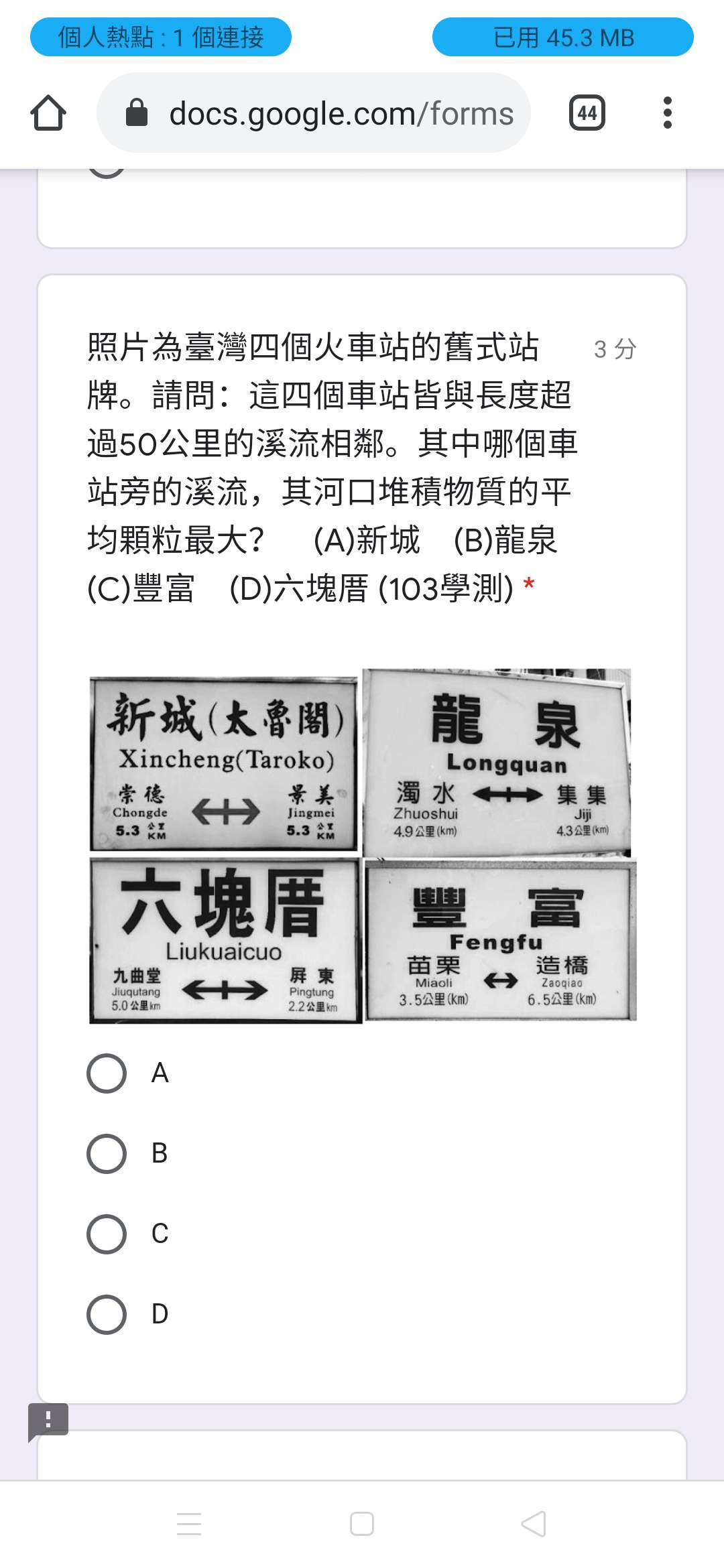Image resolution: width=724 pixels, height=1568 pixels.
Task: Pick answer C
Action: click(107, 1234)
